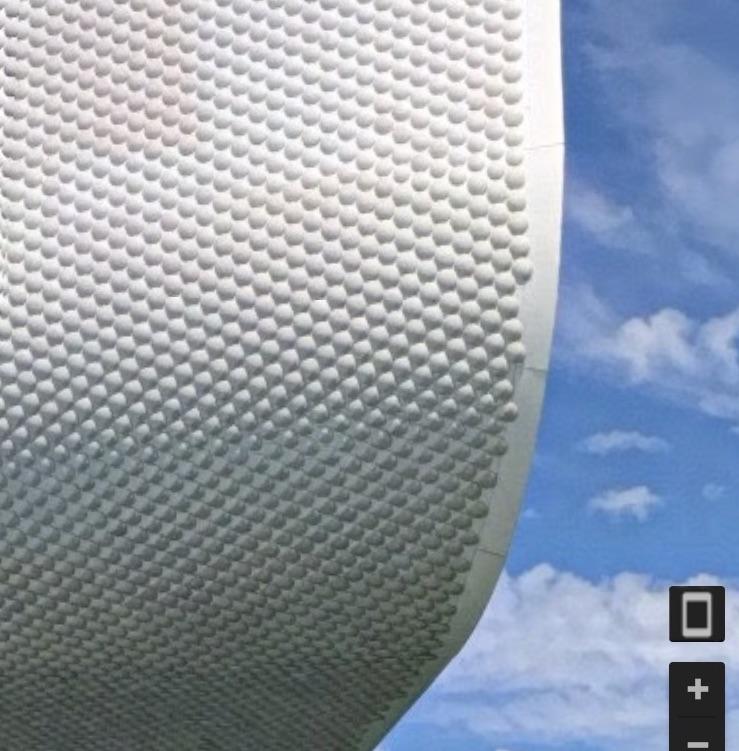Zoom out with the minus button

tap(697, 741)
